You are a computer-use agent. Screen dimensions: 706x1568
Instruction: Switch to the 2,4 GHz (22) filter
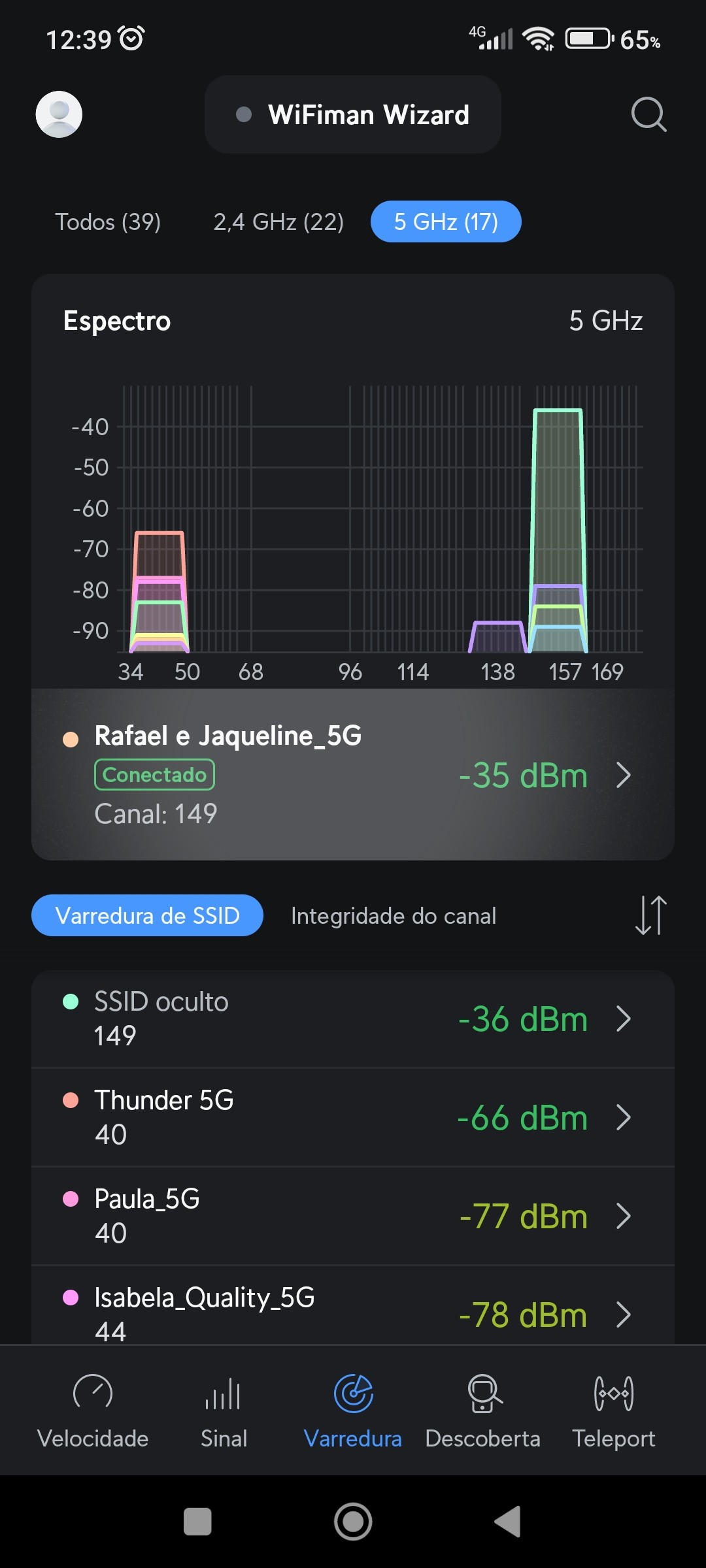pyautogui.click(x=278, y=222)
